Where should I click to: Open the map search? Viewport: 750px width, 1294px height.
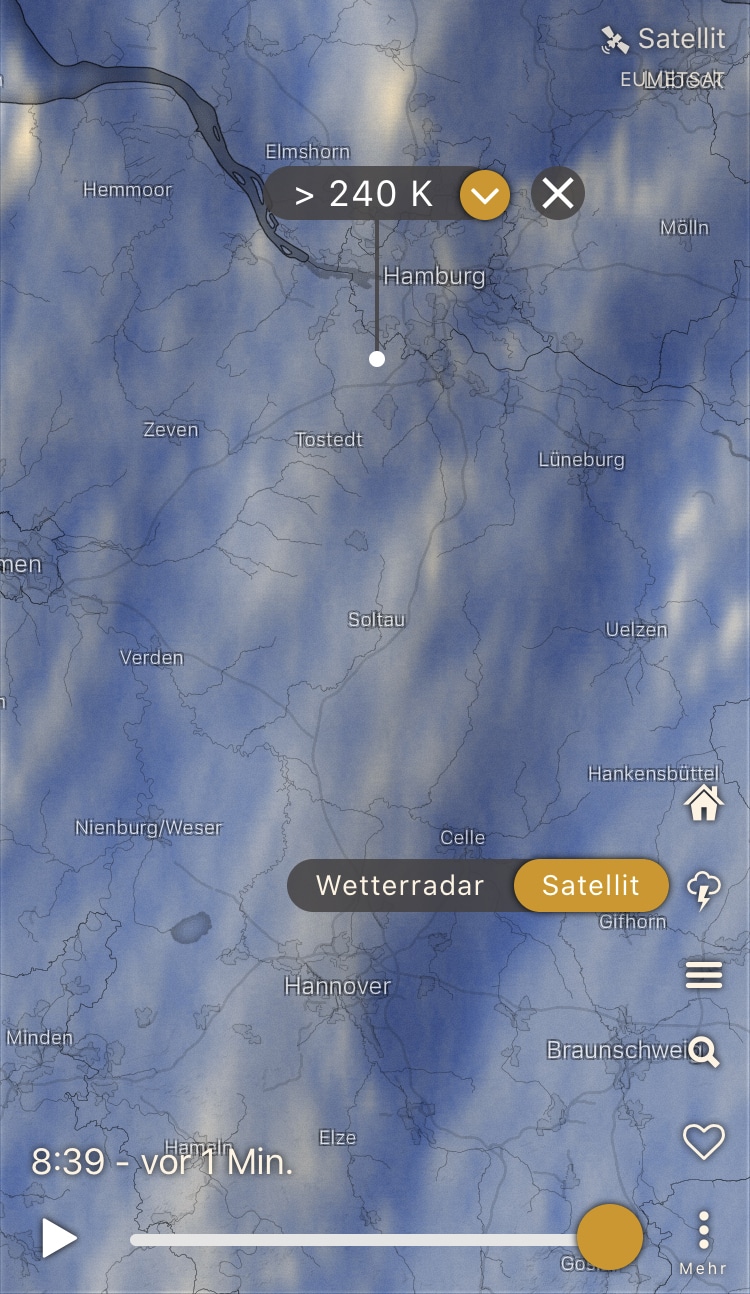click(x=704, y=1052)
